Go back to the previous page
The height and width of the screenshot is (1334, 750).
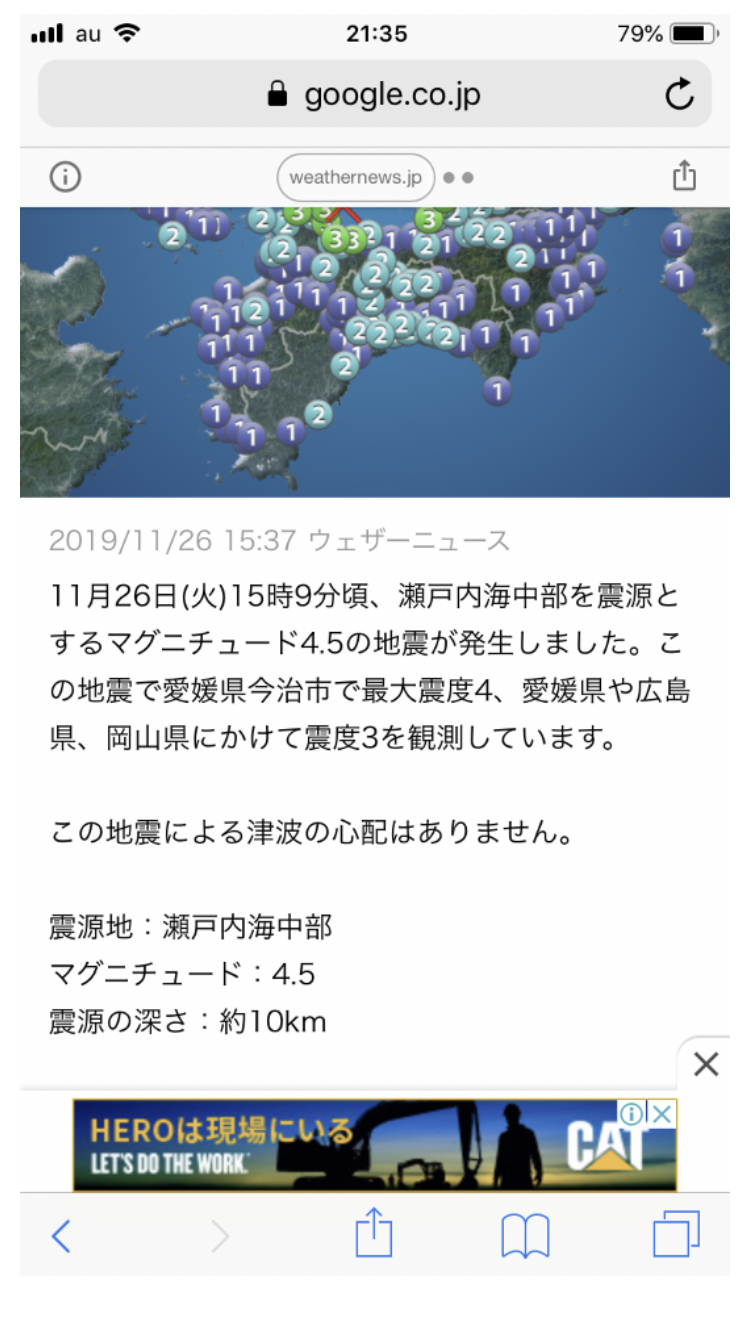tap(61, 1237)
